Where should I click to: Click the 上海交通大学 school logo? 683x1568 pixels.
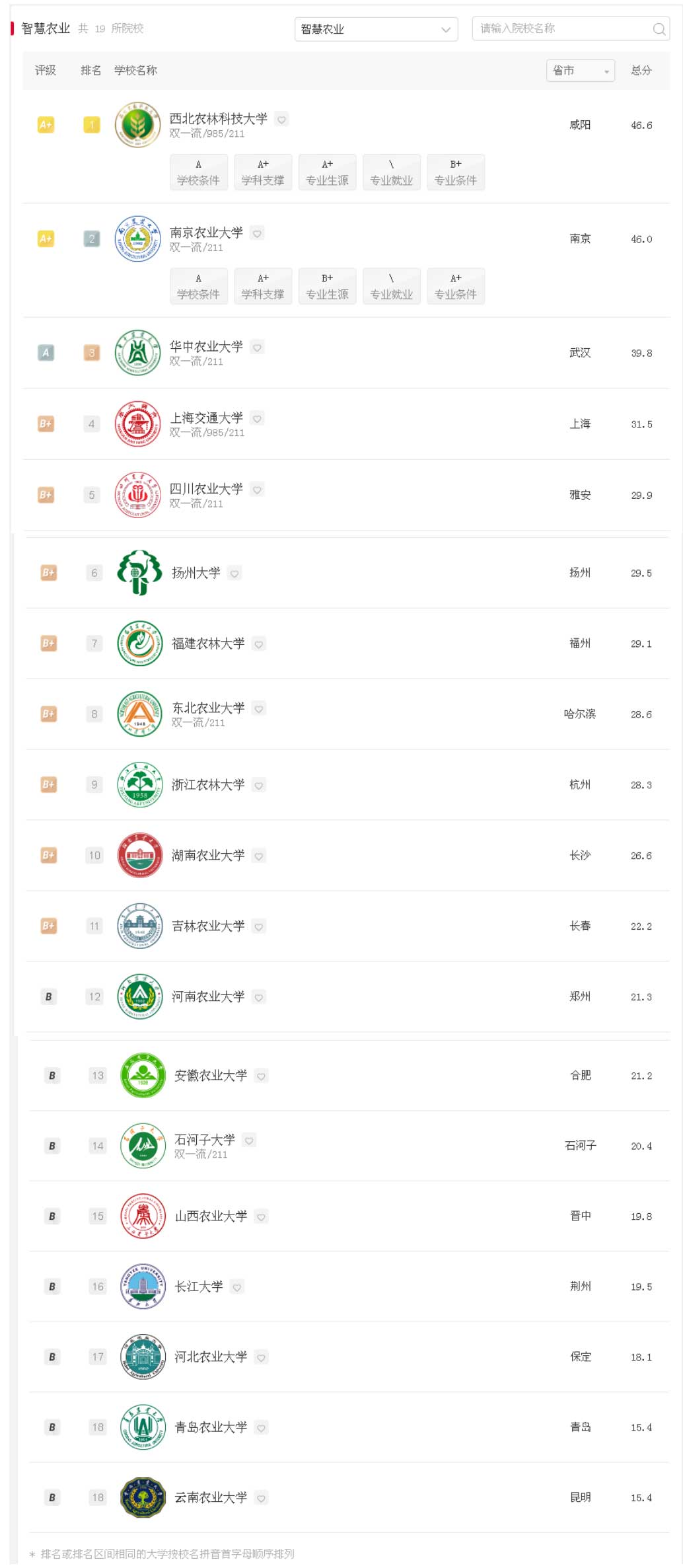137,424
